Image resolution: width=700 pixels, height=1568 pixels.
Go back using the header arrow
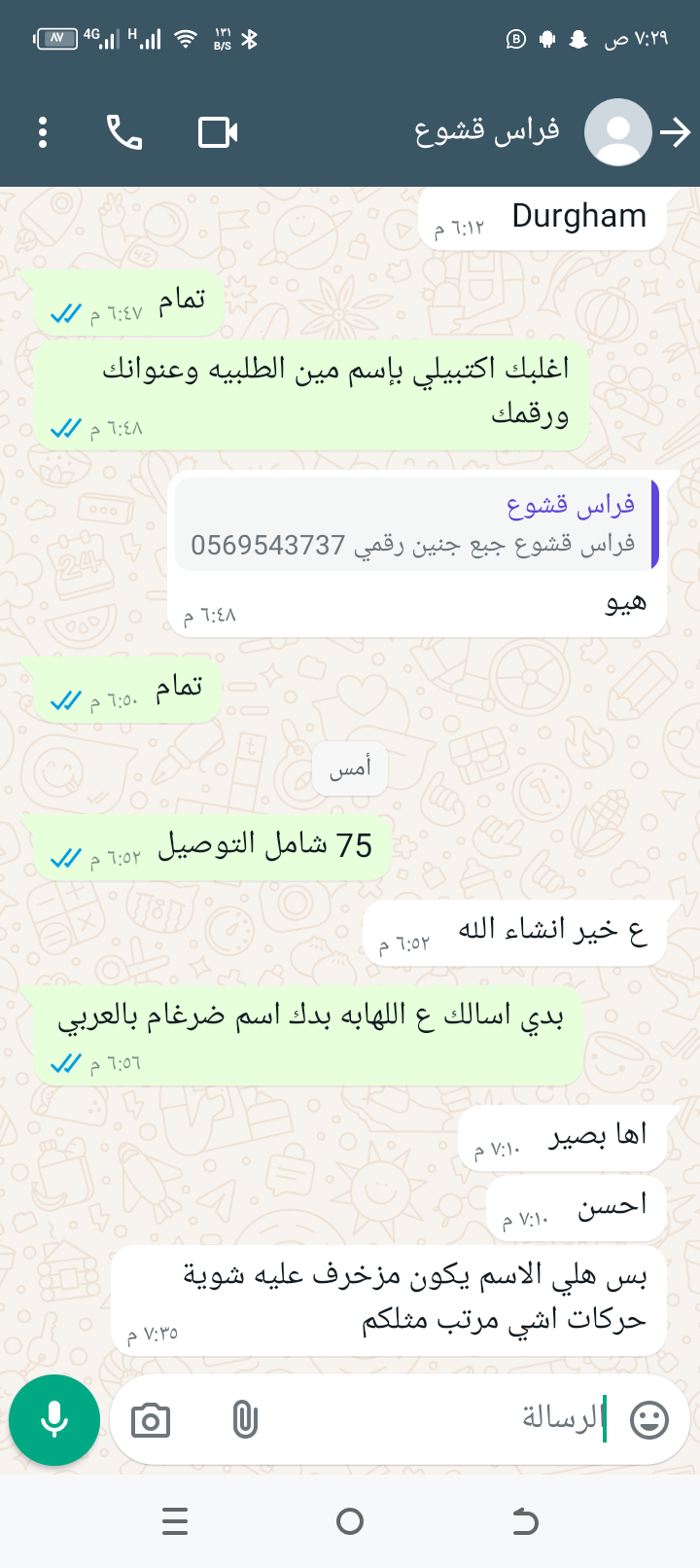click(676, 132)
